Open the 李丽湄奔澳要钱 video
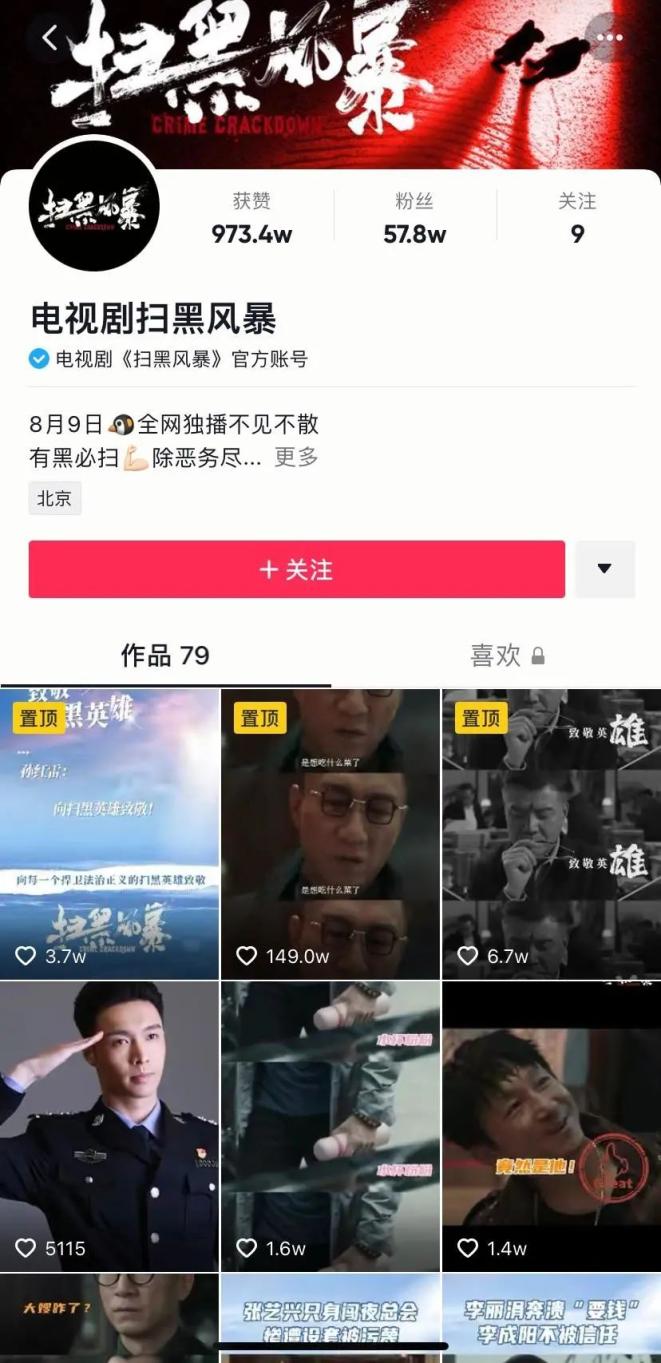This screenshot has width=661, height=1363. [551, 1318]
